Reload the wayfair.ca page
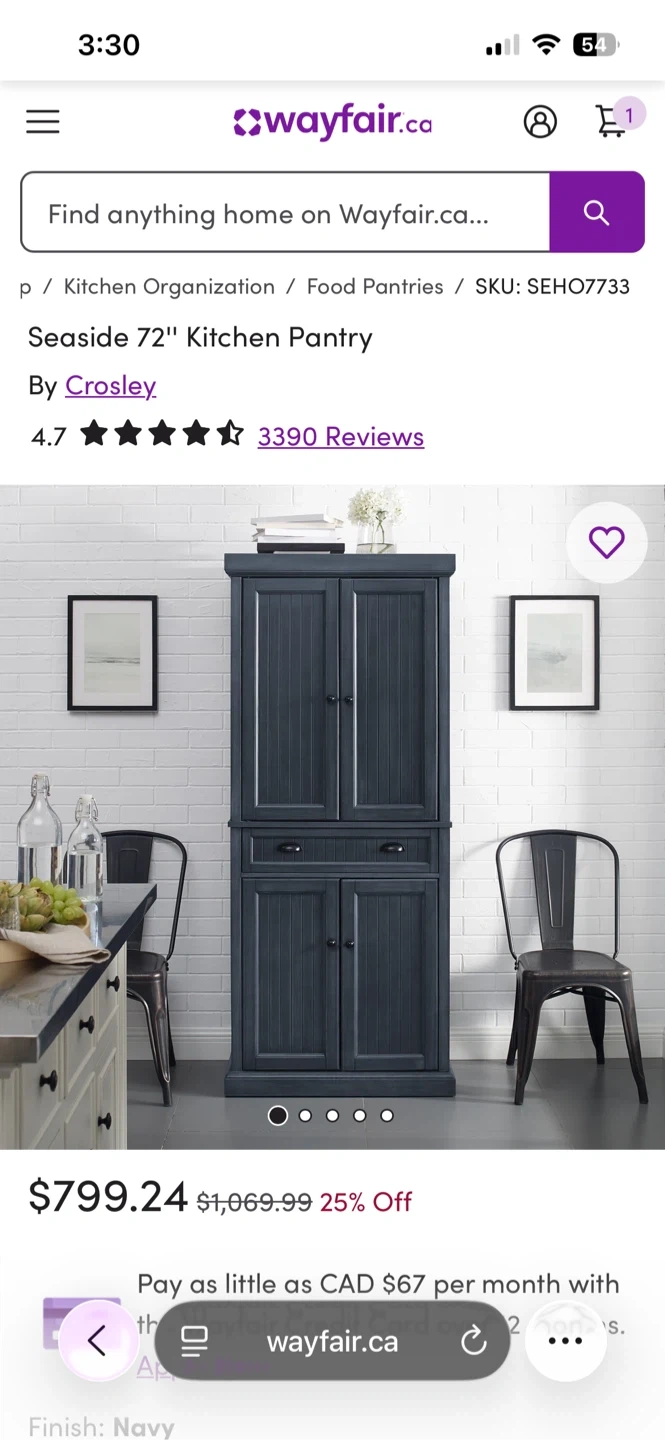665x1440 pixels. (473, 1342)
